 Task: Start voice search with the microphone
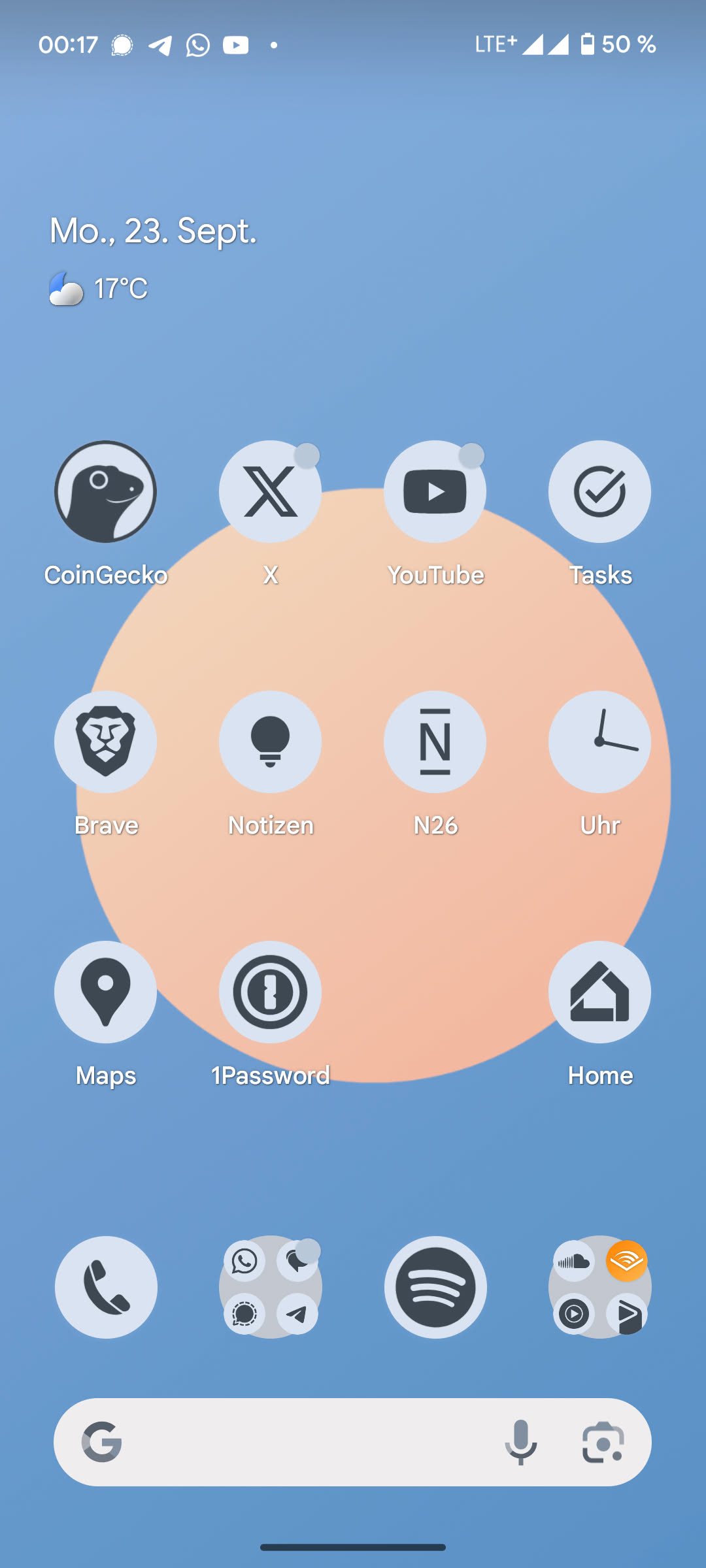521,1443
